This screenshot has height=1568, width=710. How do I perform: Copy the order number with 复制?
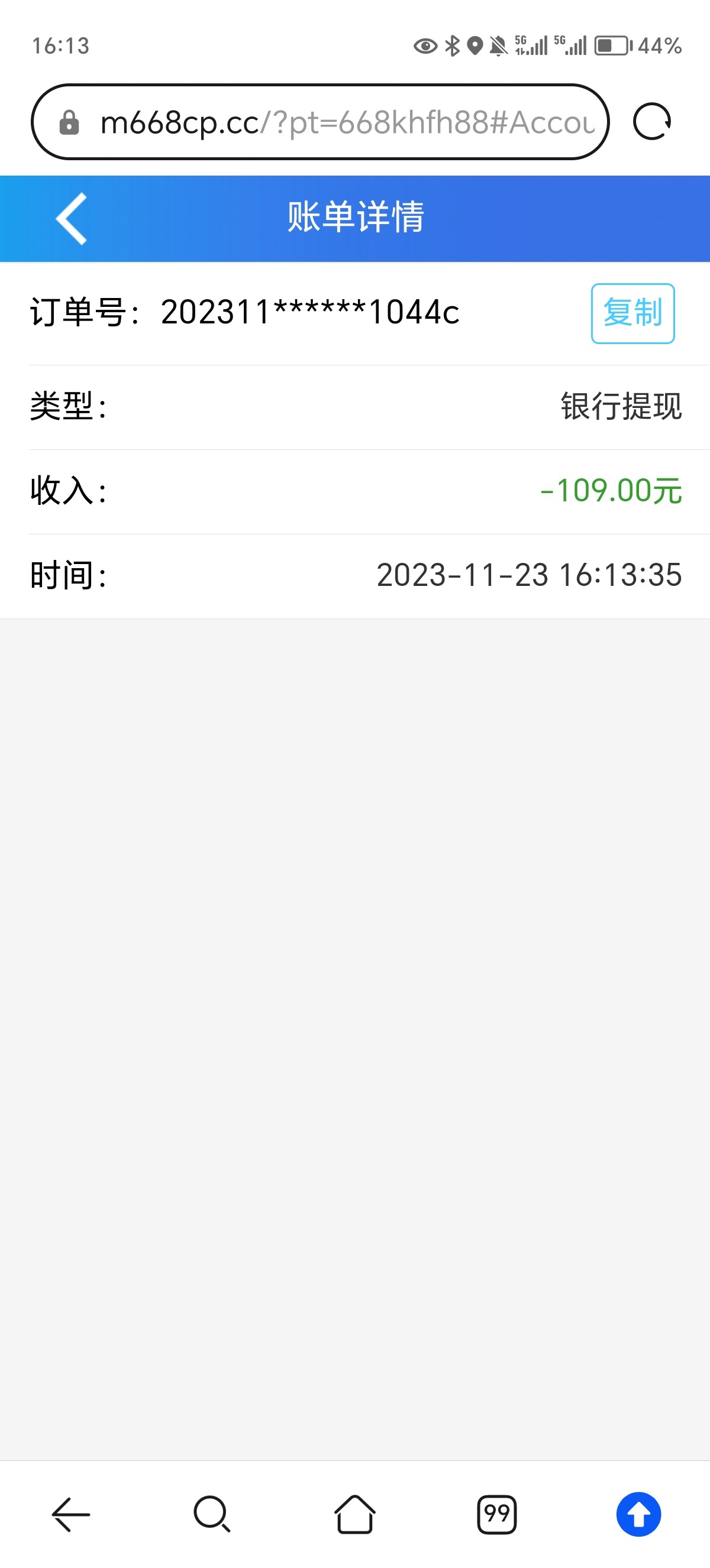pos(632,313)
